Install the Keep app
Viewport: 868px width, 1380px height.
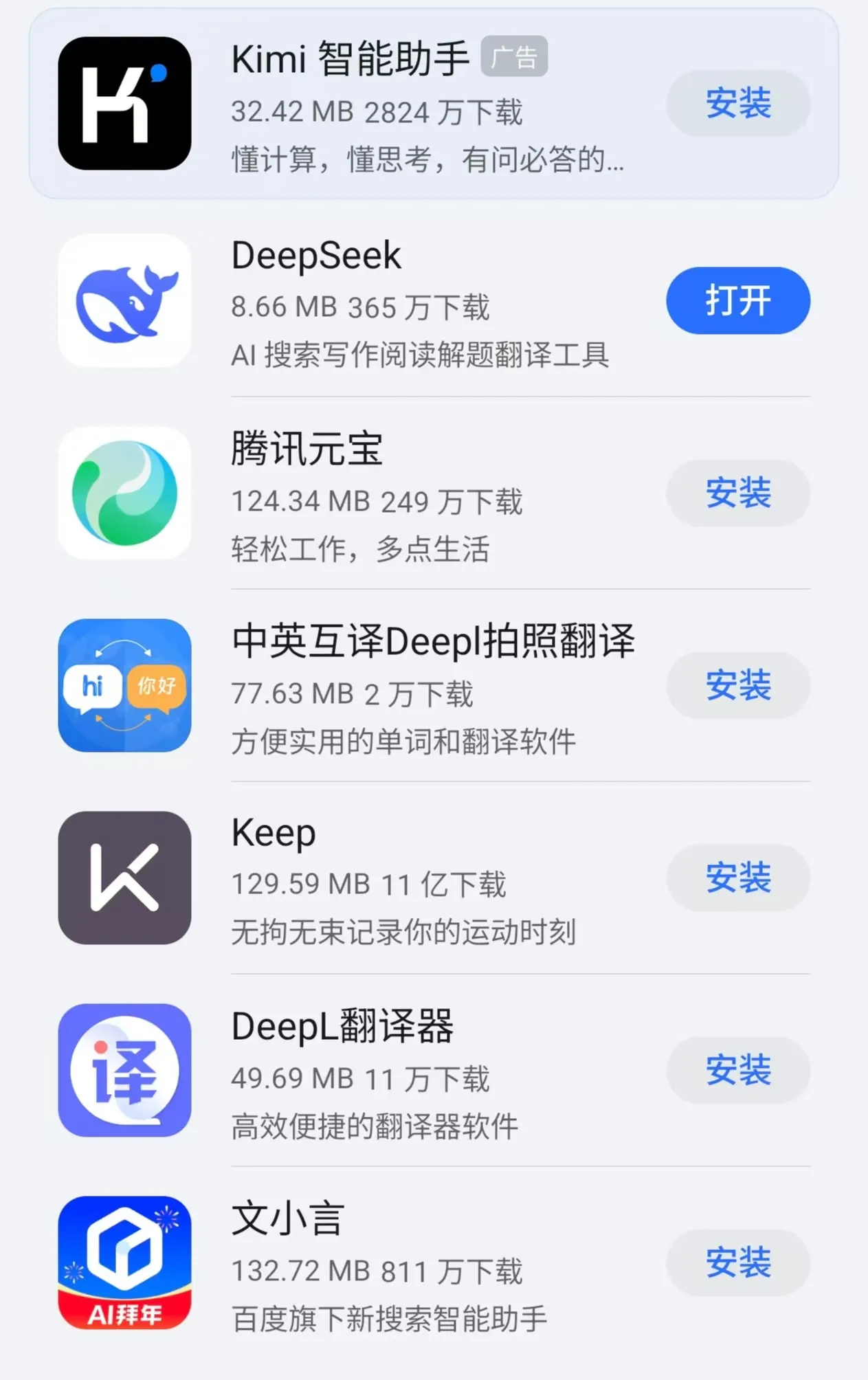pyautogui.click(x=737, y=878)
